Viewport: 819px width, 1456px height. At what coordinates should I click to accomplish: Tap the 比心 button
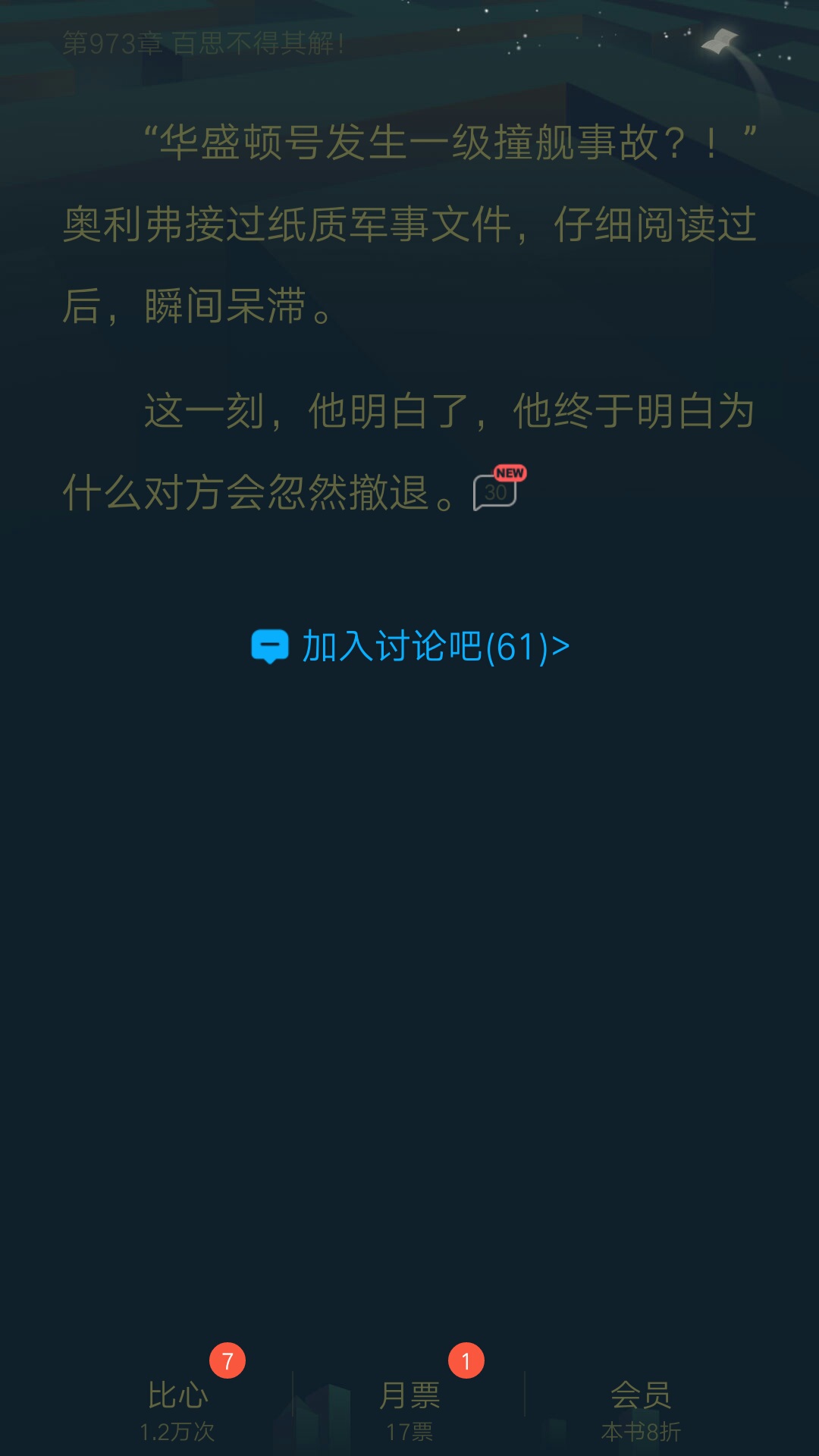[x=178, y=1409]
